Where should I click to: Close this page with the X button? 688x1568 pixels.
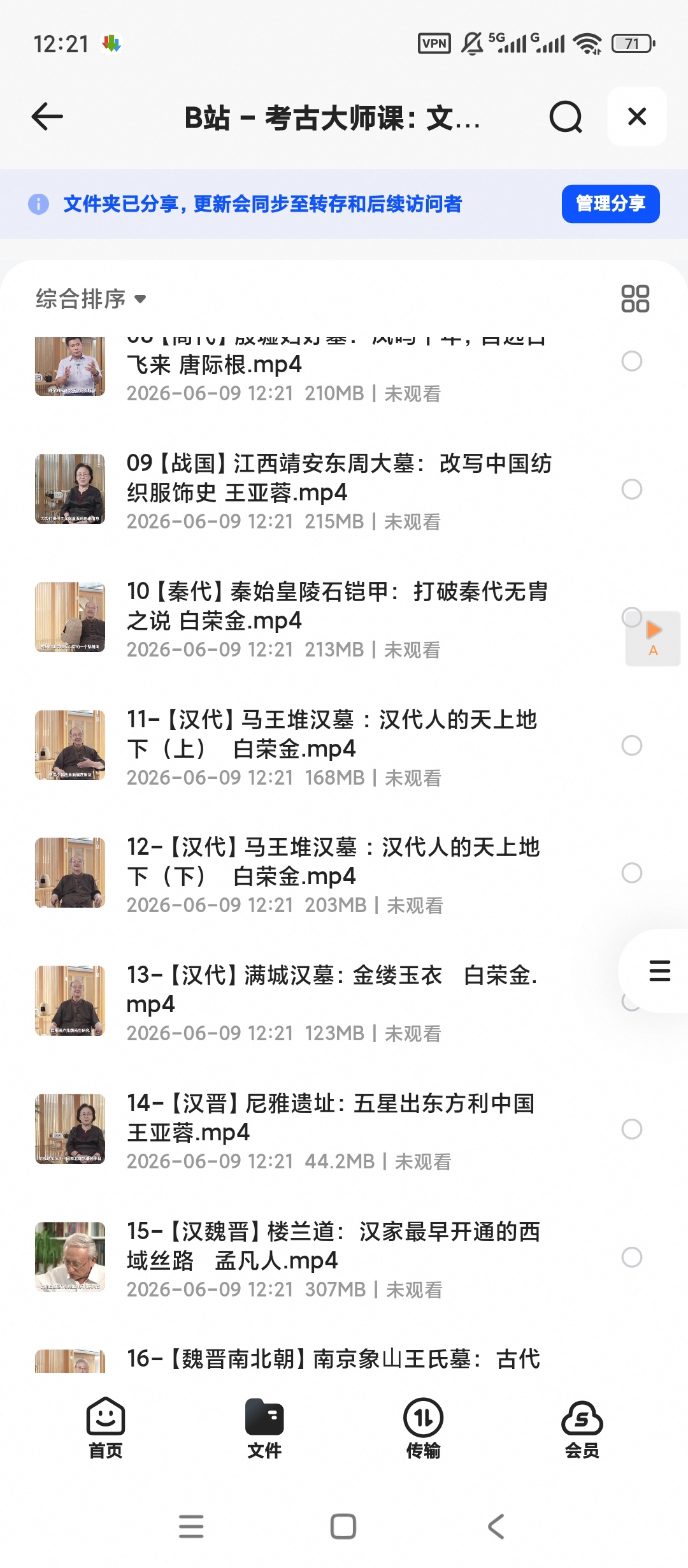point(637,117)
